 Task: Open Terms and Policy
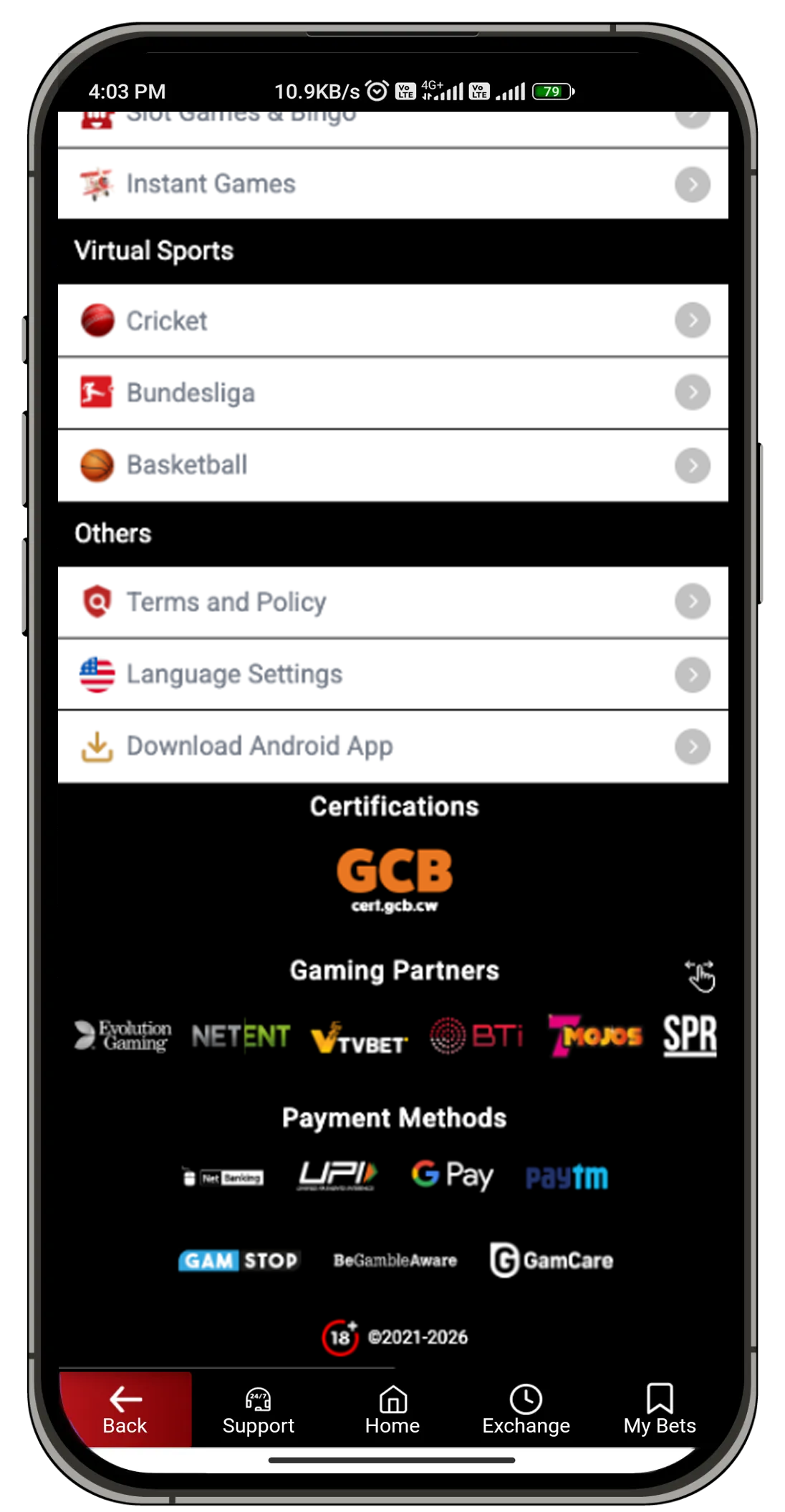tap(393, 602)
